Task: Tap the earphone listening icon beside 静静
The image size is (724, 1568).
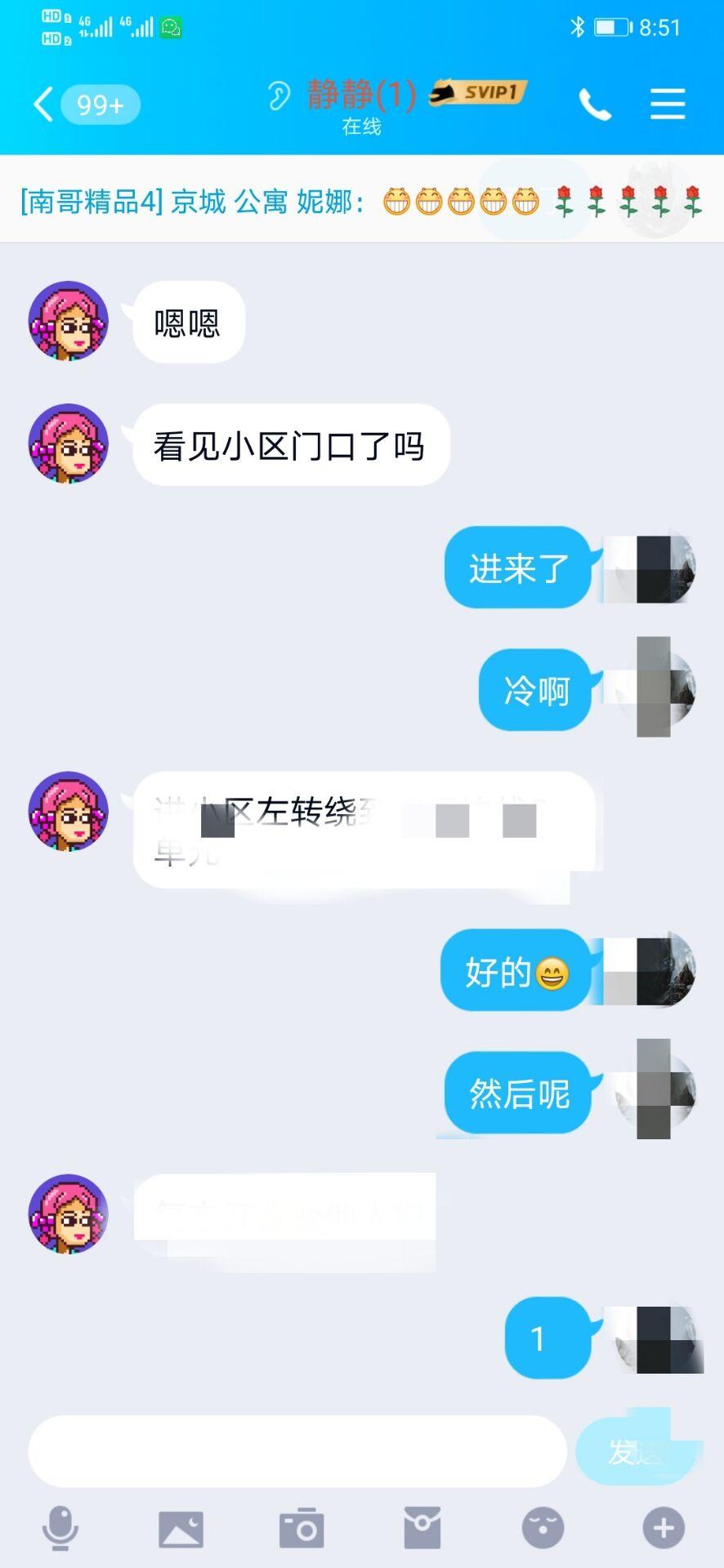Action: [279, 96]
